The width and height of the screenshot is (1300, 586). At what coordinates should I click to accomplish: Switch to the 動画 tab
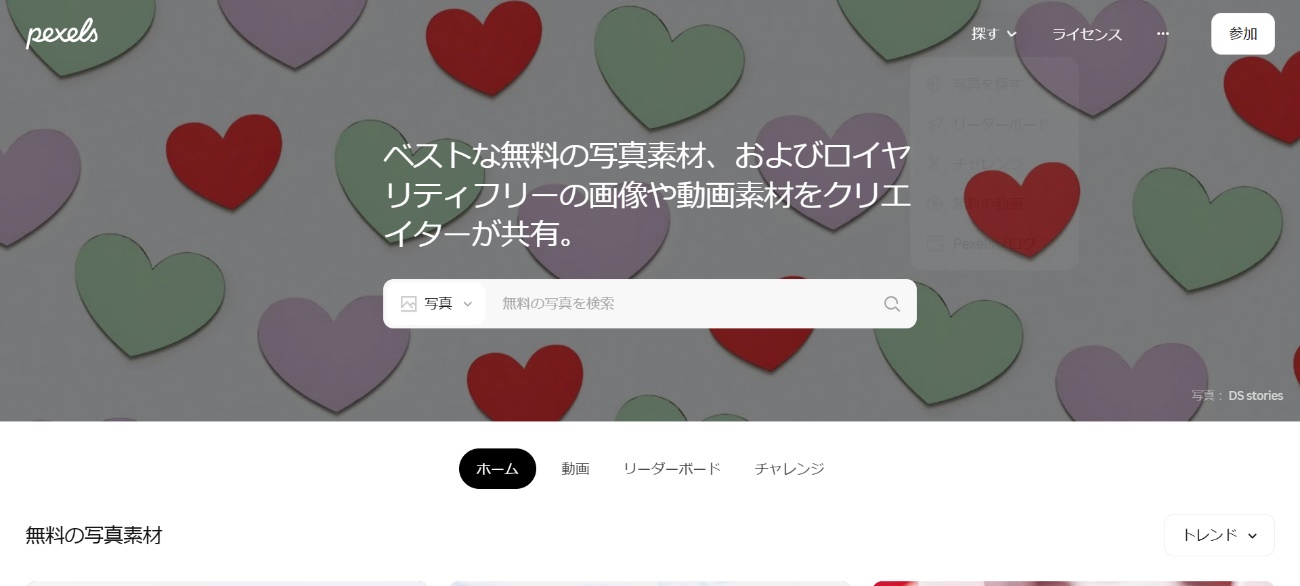[x=575, y=469]
